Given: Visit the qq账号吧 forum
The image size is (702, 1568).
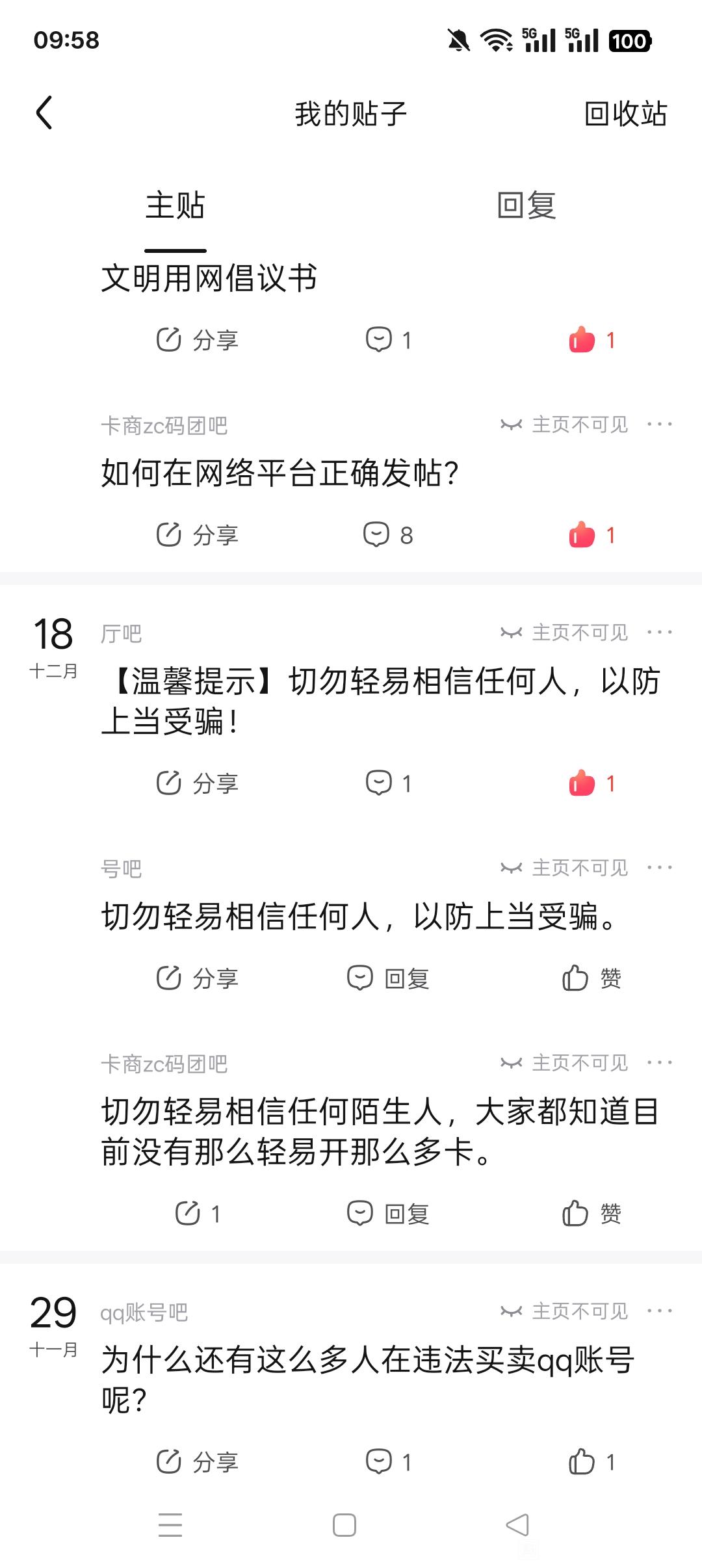Looking at the screenshot, I should [144, 1313].
